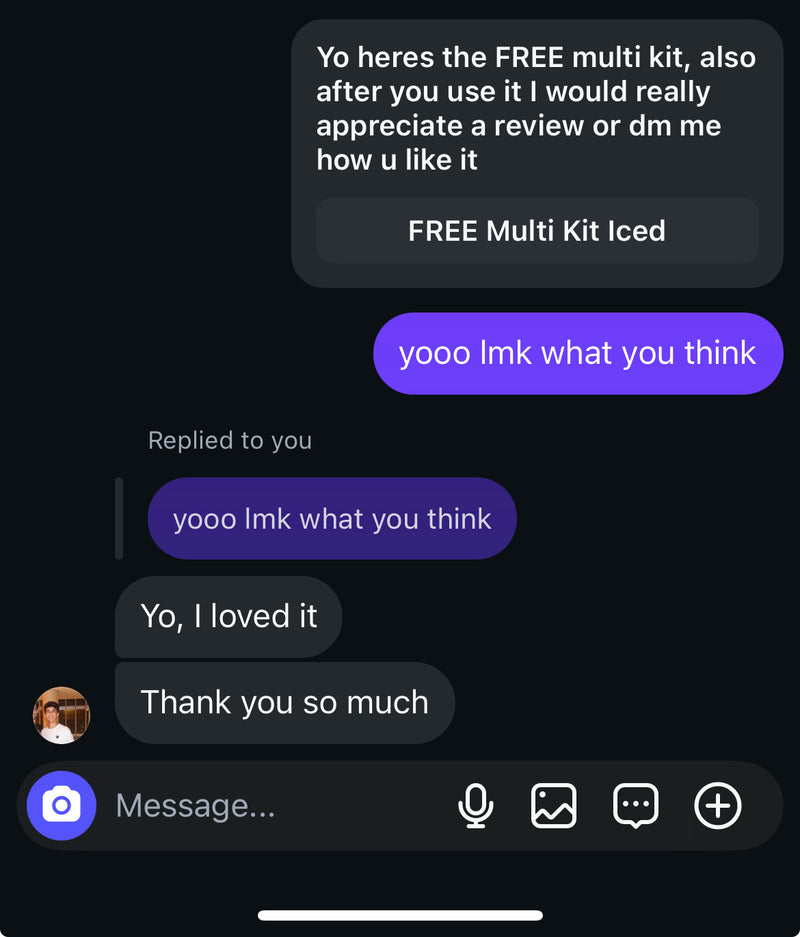Image resolution: width=800 pixels, height=937 pixels.
Task: Open the FREE Multi Kit Iced button
Action: [537, 231]
